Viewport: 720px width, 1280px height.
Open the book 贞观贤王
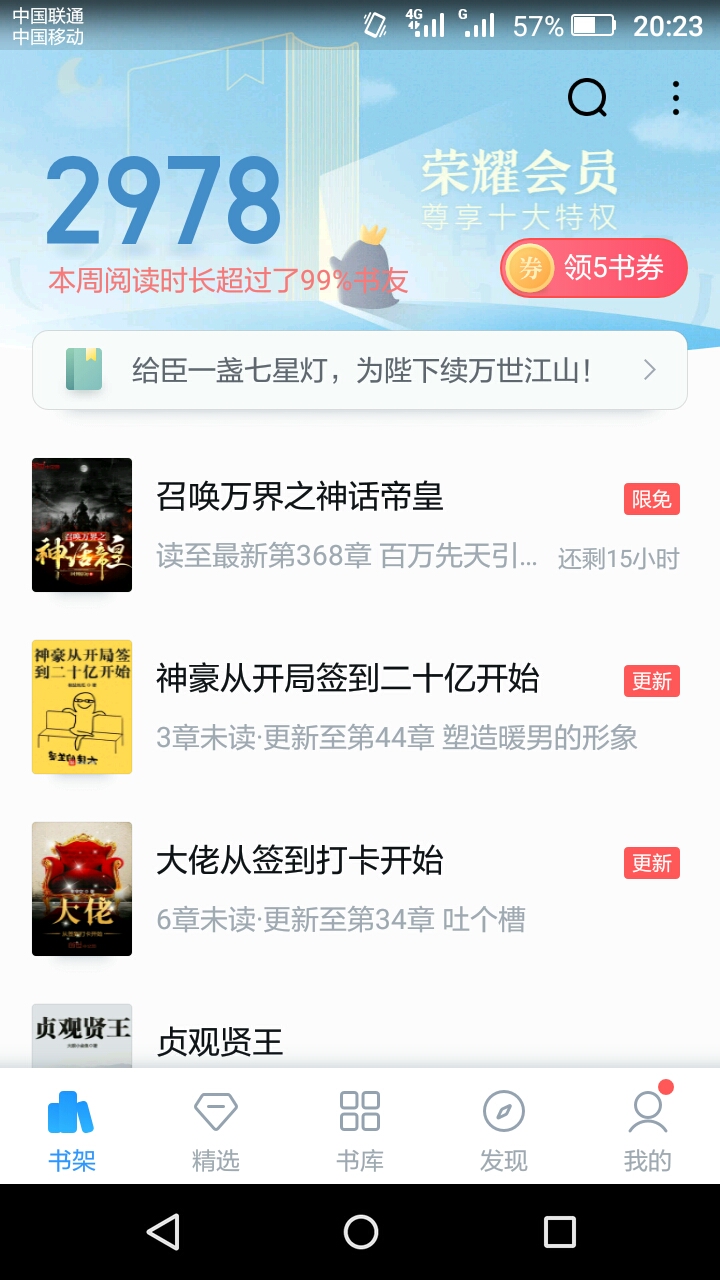coord(220,1041)
